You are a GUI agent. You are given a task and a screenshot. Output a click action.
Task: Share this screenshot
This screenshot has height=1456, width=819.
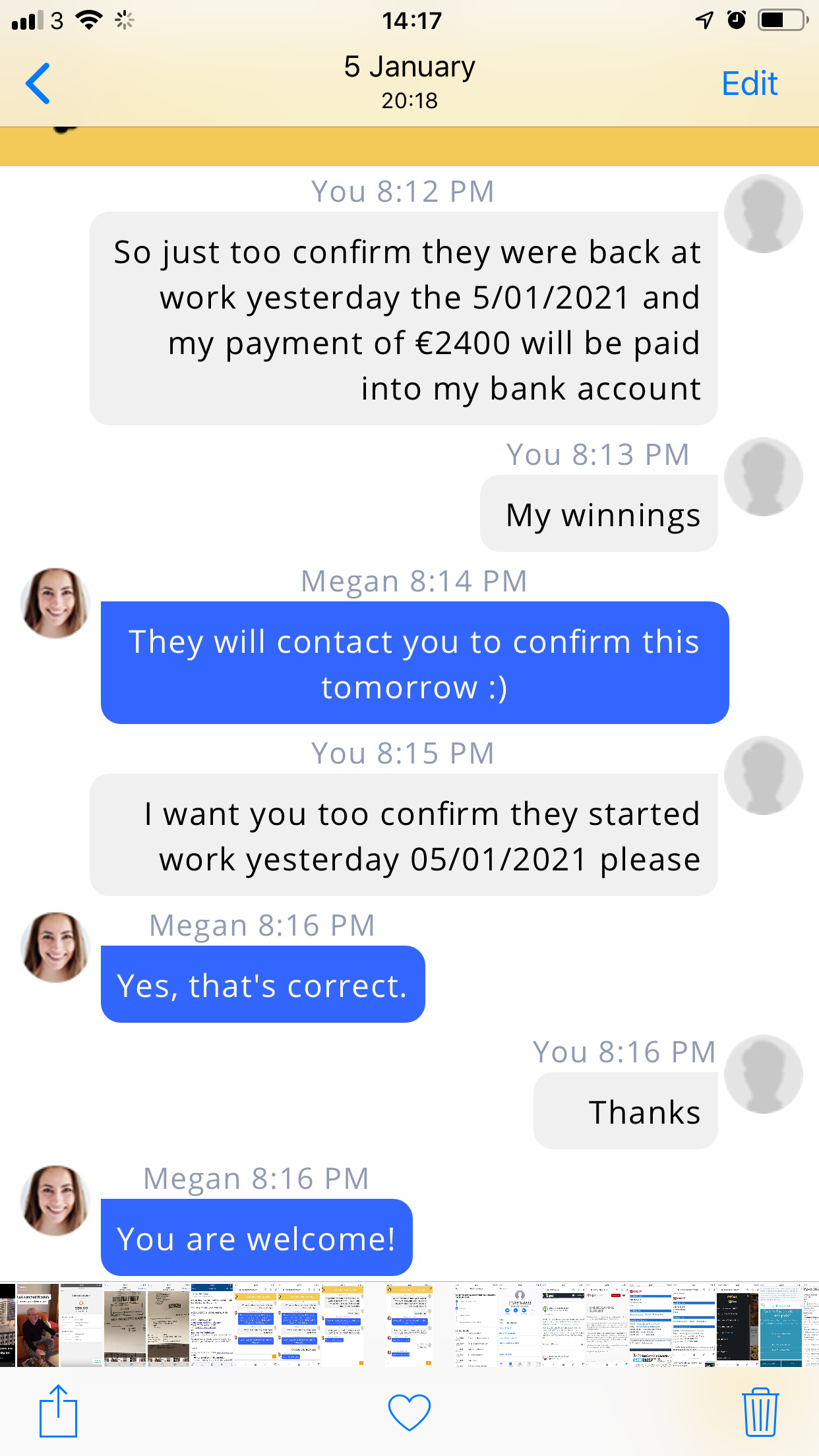58,1411
